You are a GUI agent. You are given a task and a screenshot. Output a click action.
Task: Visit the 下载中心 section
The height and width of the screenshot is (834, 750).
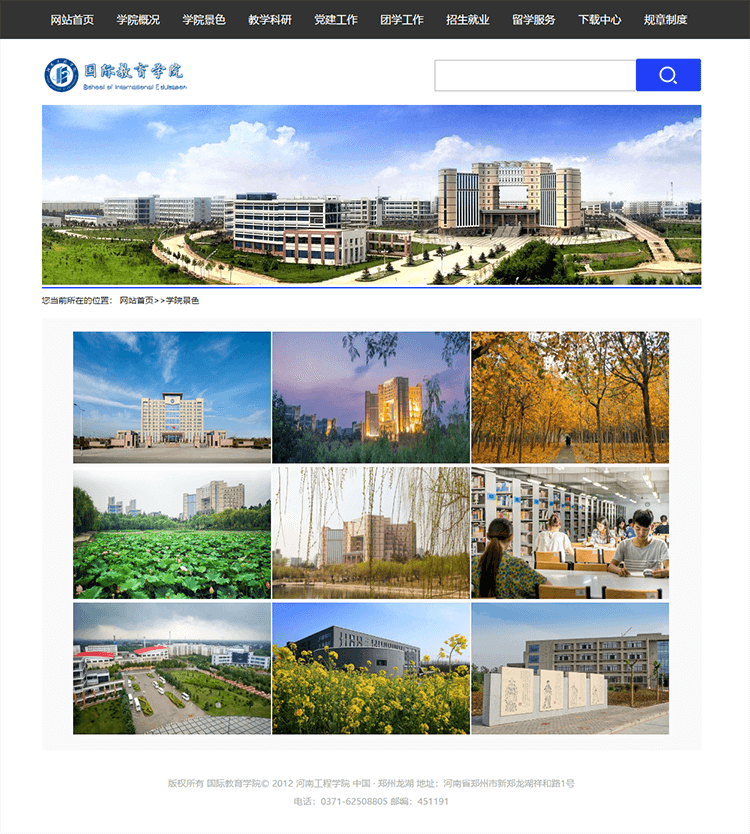[600, 19]
